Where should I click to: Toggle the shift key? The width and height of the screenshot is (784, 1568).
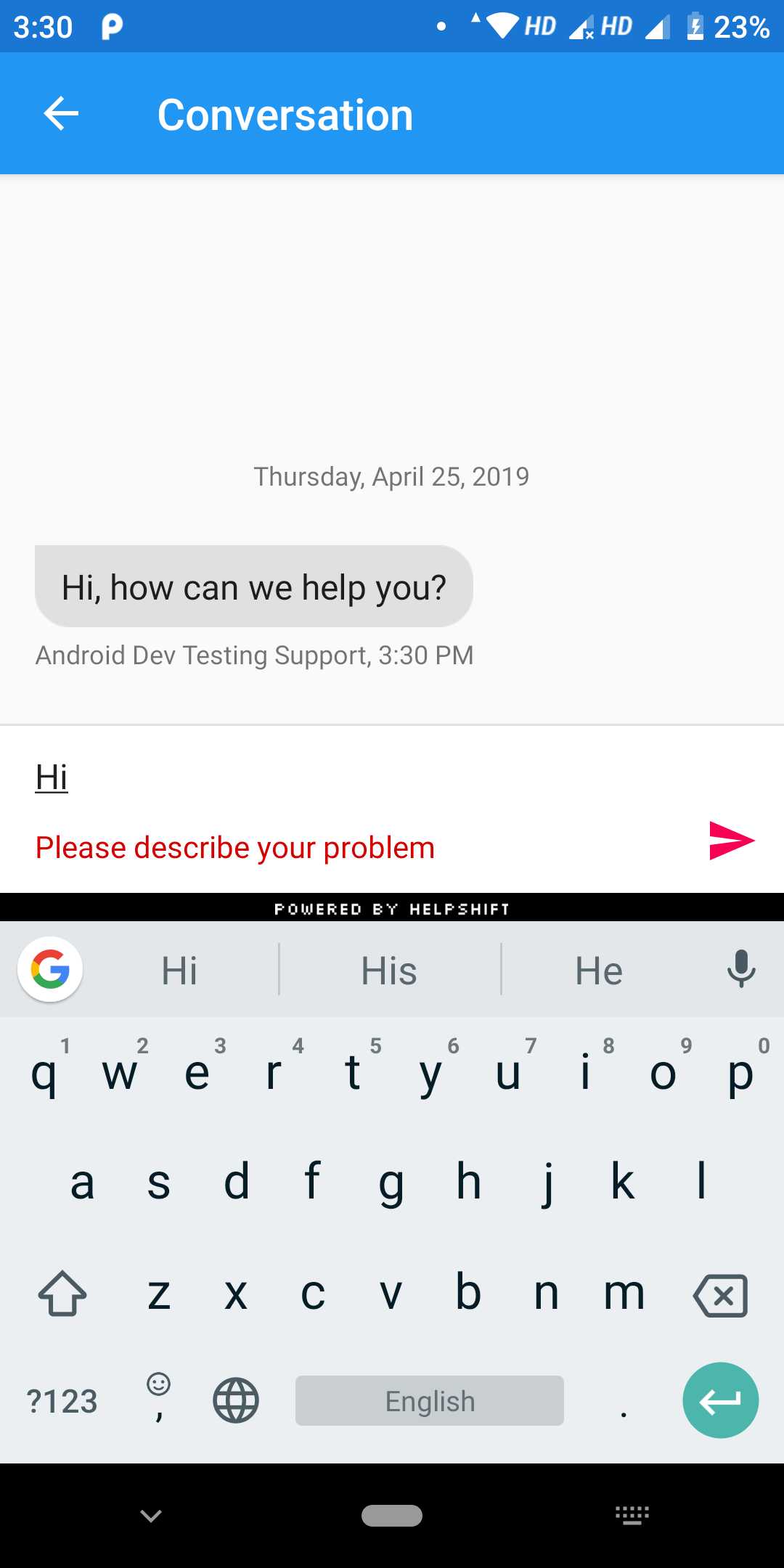(x=62, y=1294)
